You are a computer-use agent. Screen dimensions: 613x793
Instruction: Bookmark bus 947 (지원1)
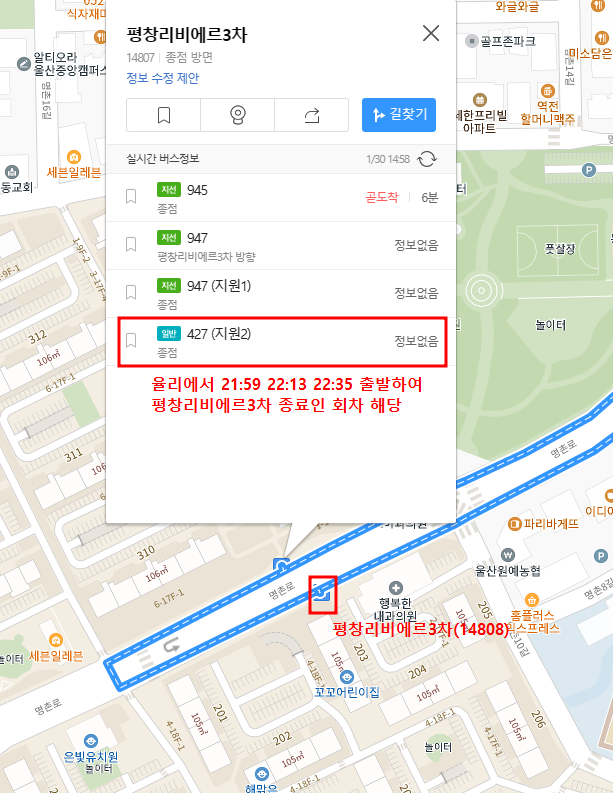pos(130,293)
